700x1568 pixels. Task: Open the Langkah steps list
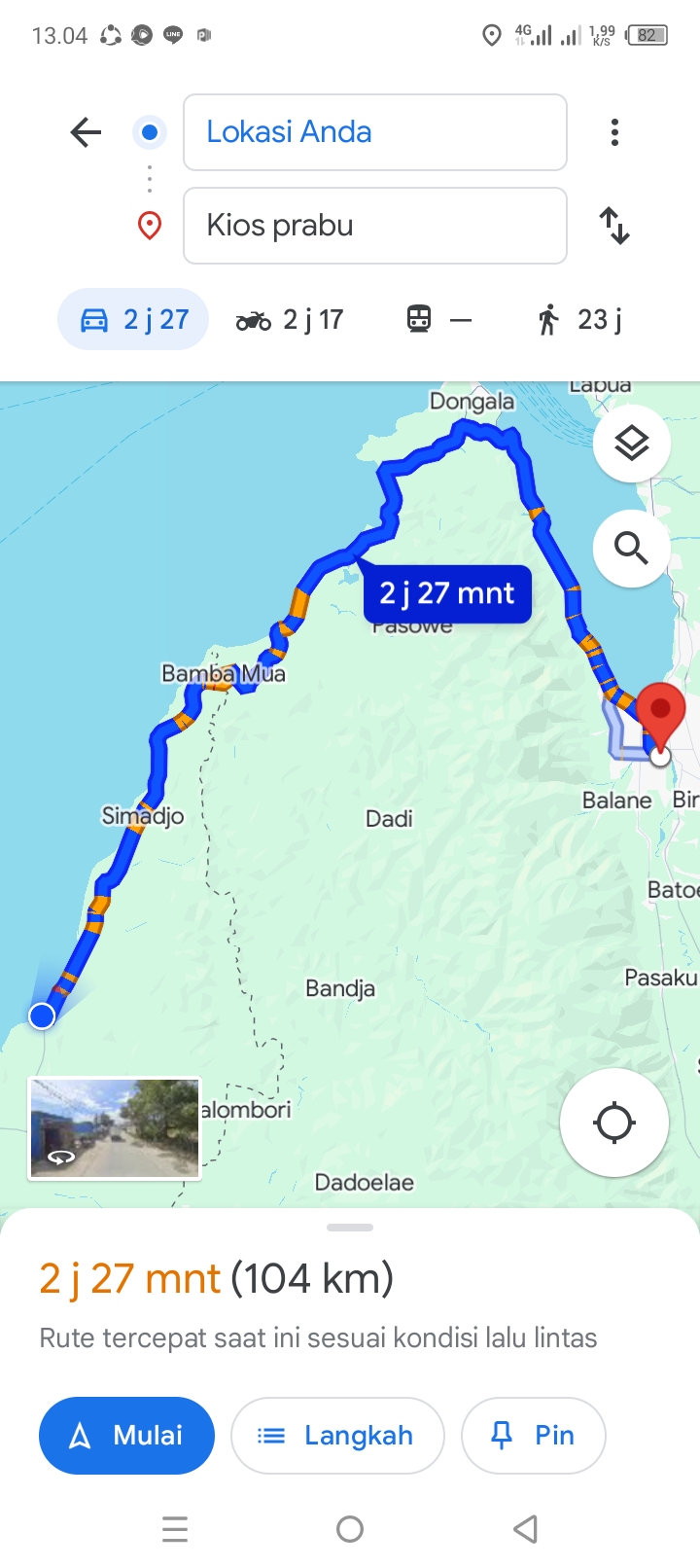point(337,1436)
